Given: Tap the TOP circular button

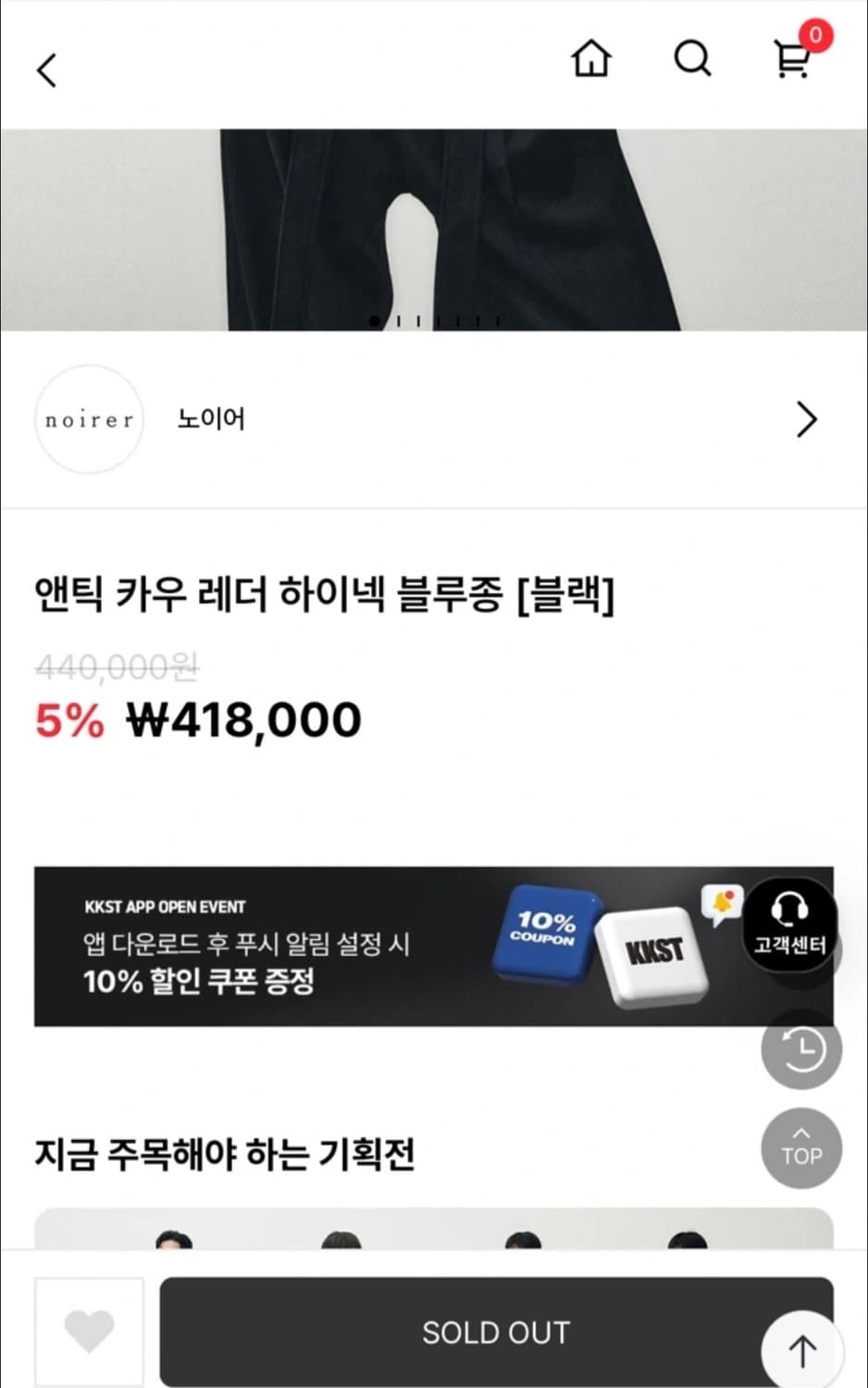Looking at the screenshot, I should click(x=800, y=1148).
